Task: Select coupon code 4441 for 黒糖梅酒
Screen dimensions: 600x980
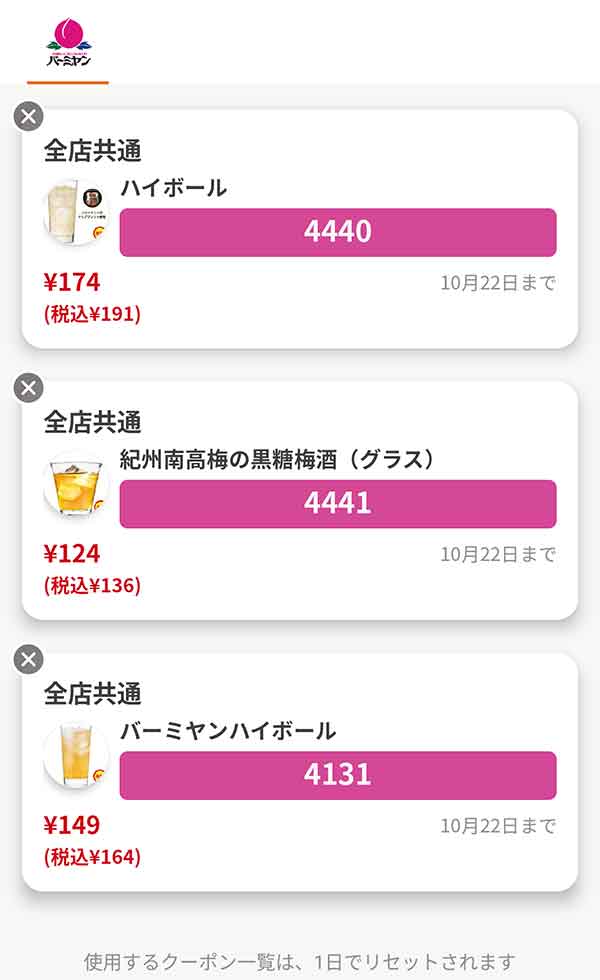Action: point(338,503)
